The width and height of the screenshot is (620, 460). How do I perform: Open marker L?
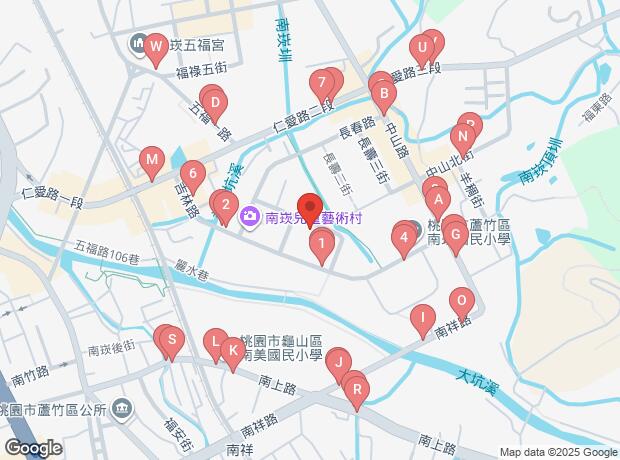215,342
